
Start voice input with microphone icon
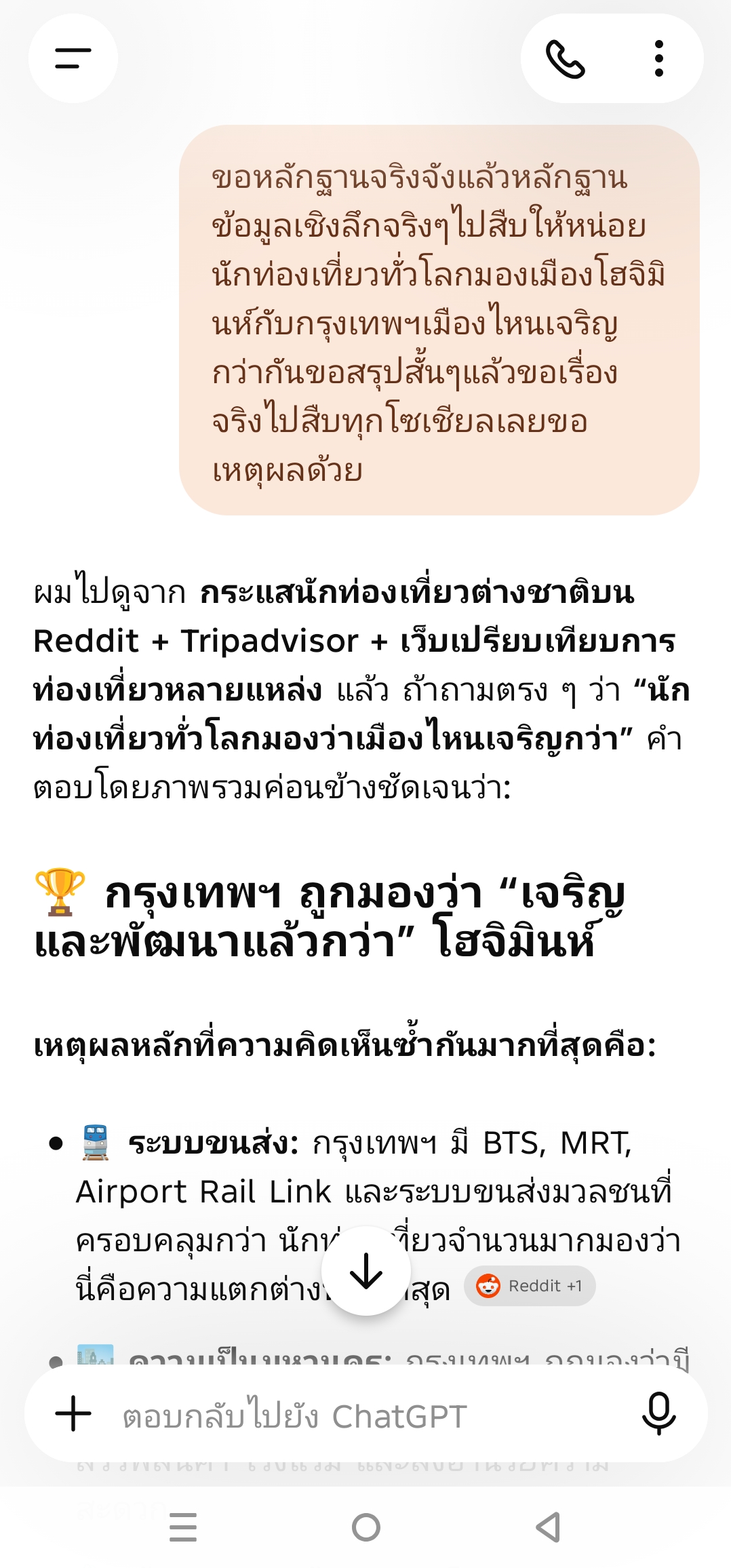click(x=658, y=1414)
